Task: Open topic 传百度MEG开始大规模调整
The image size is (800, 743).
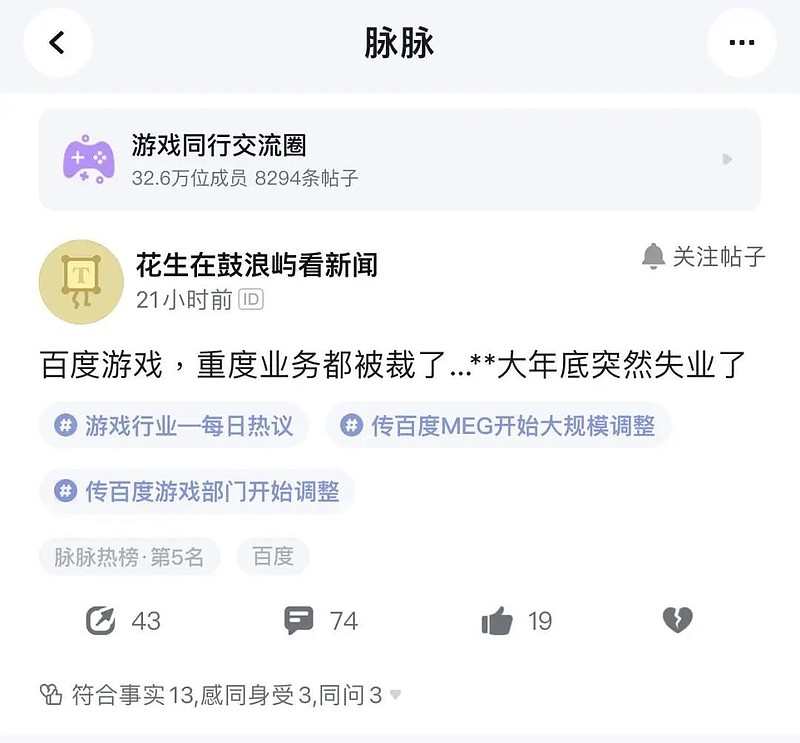Action: [498, 426]
